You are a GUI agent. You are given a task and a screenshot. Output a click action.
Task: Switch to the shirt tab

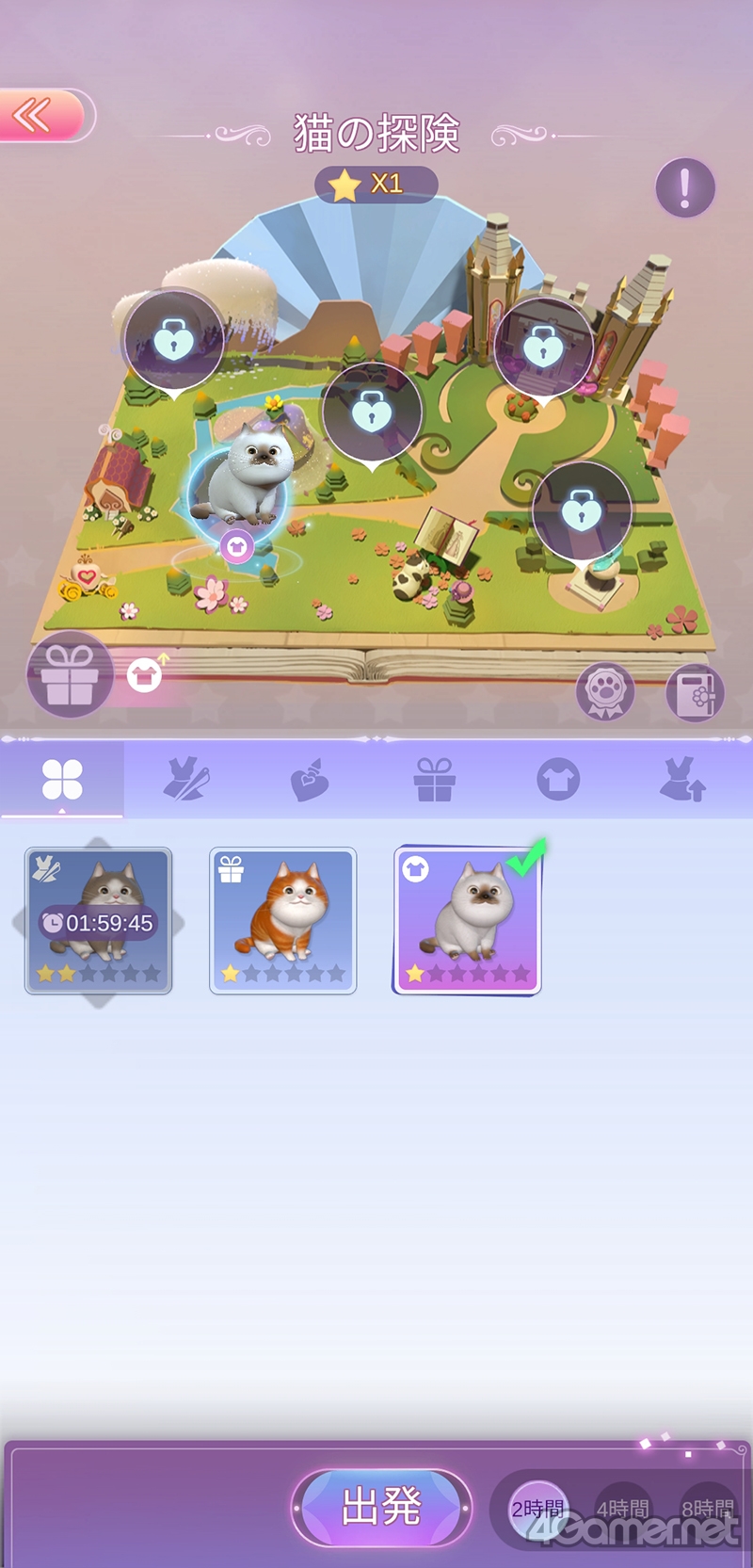pos(558,780)
